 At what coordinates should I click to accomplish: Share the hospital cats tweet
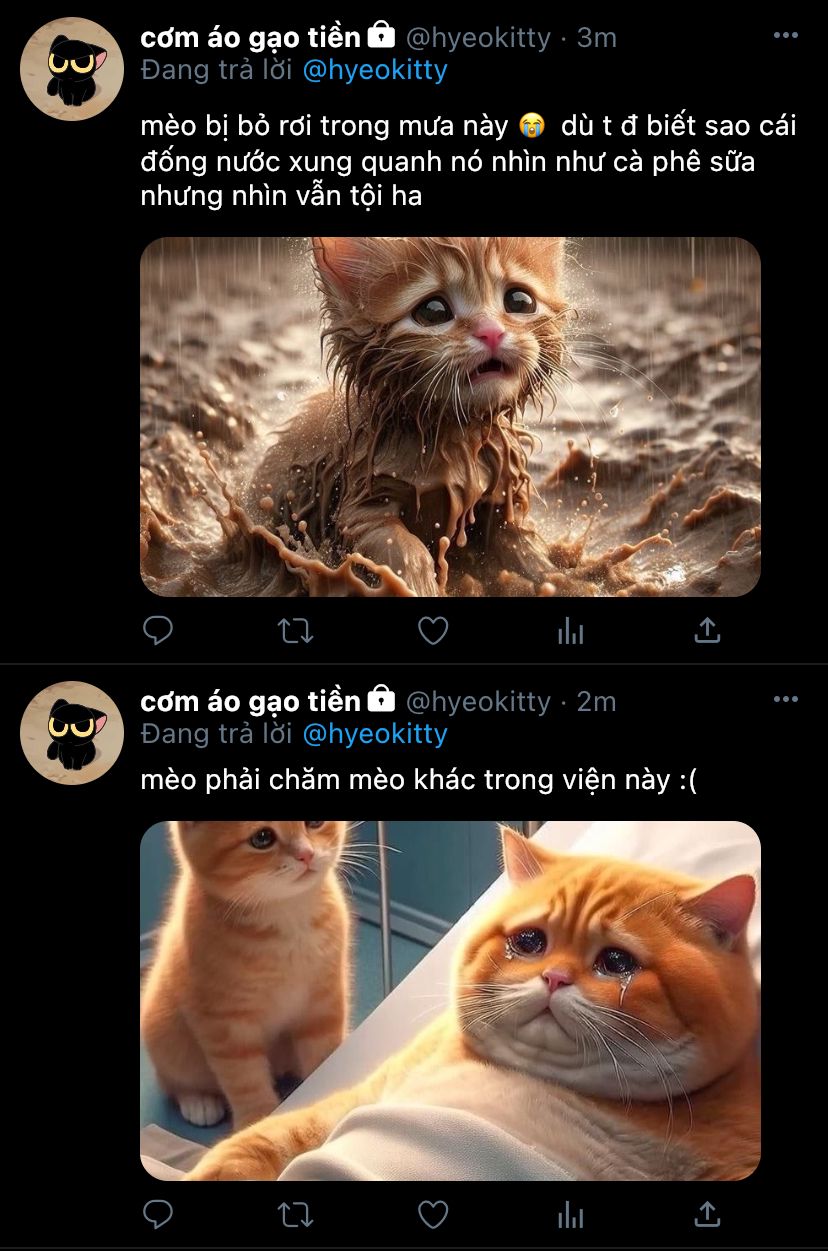[707, 1215]
